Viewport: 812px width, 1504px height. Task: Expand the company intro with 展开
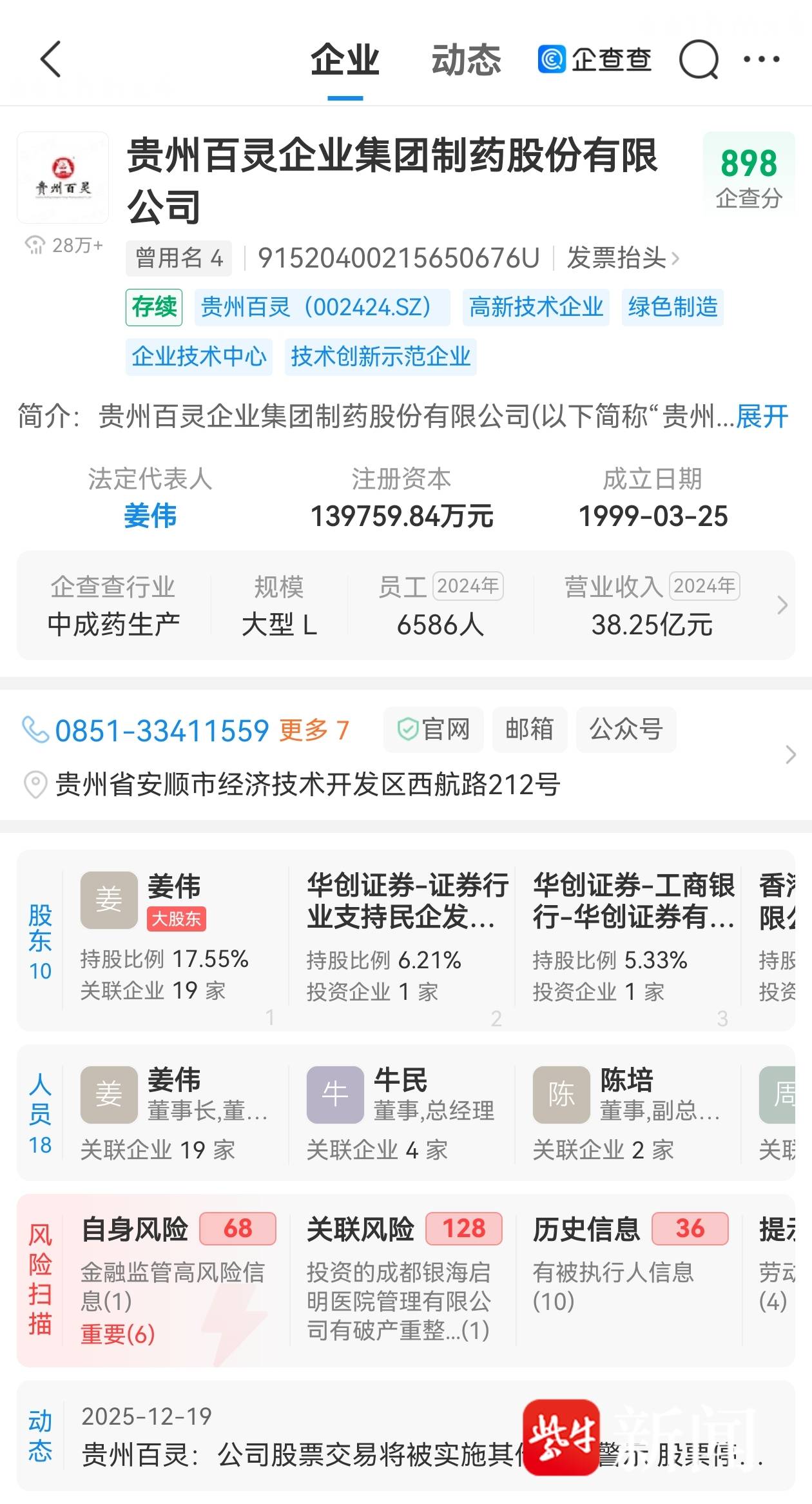coord(762,417)
